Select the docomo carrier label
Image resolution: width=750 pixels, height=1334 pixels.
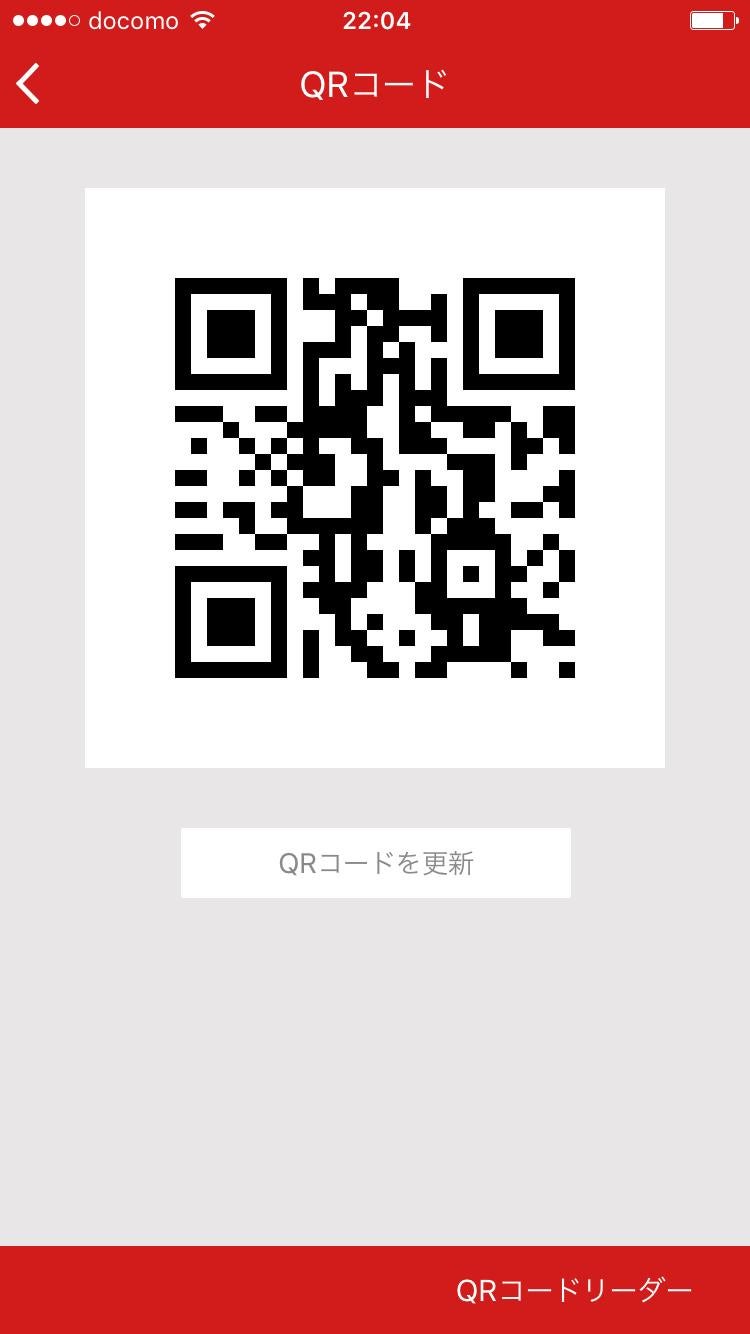pos(135,18)
